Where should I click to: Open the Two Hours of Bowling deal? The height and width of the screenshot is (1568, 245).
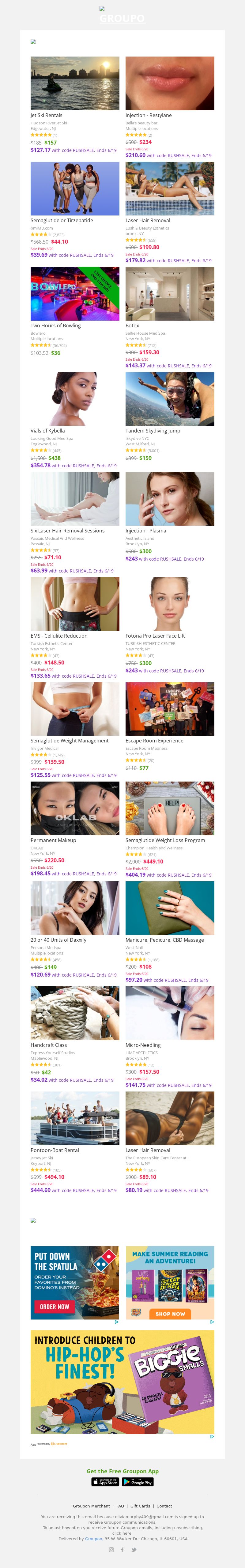pyautogui.click(x=75, y=293)
